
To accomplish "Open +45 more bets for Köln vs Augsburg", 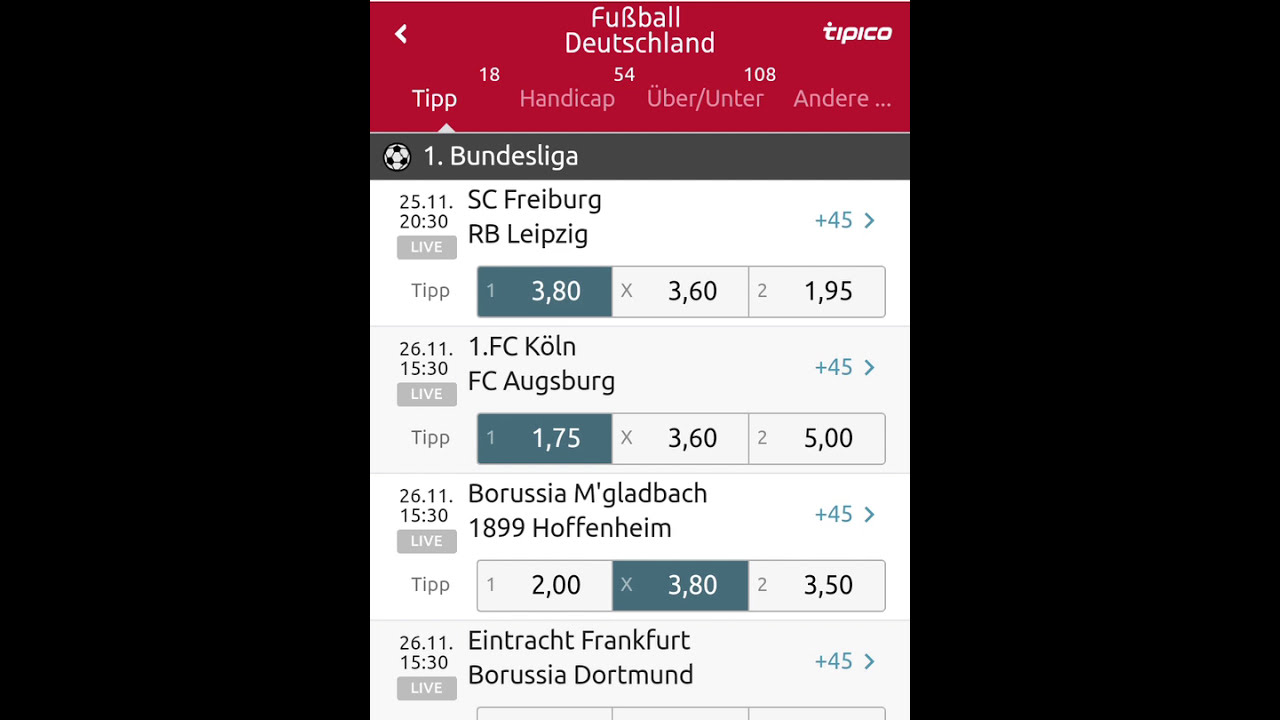I will coord(845,367).
